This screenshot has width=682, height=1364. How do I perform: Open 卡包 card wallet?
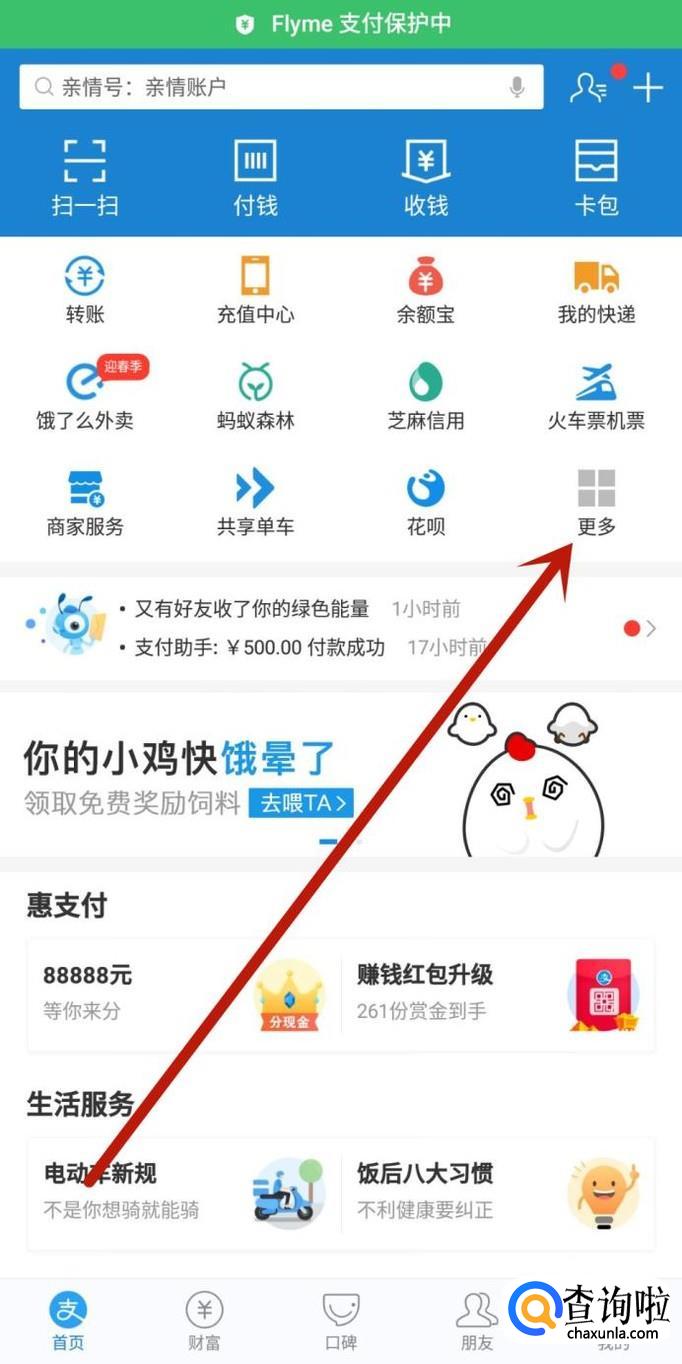pyautogui.click(x=596, y=178)
